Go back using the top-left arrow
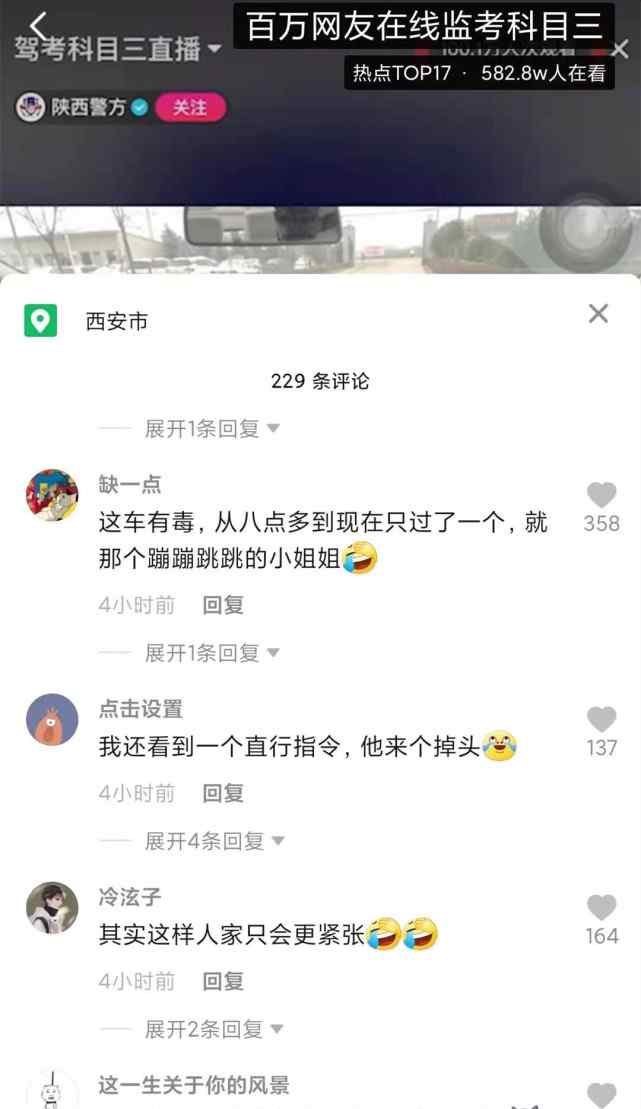Screen dimensions: 641x1109 coord(38,24)
